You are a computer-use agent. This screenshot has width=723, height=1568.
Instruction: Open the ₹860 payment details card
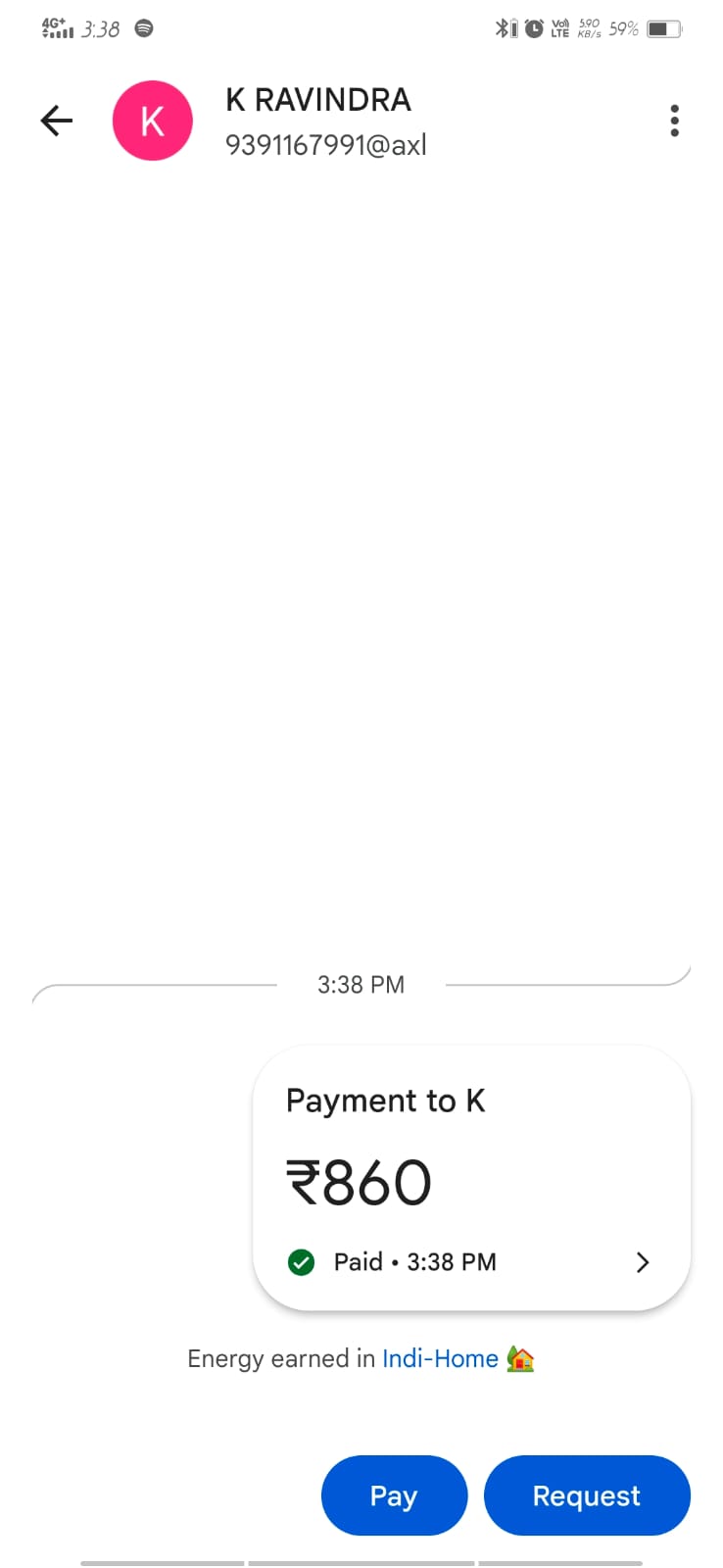click(471, 1178)
